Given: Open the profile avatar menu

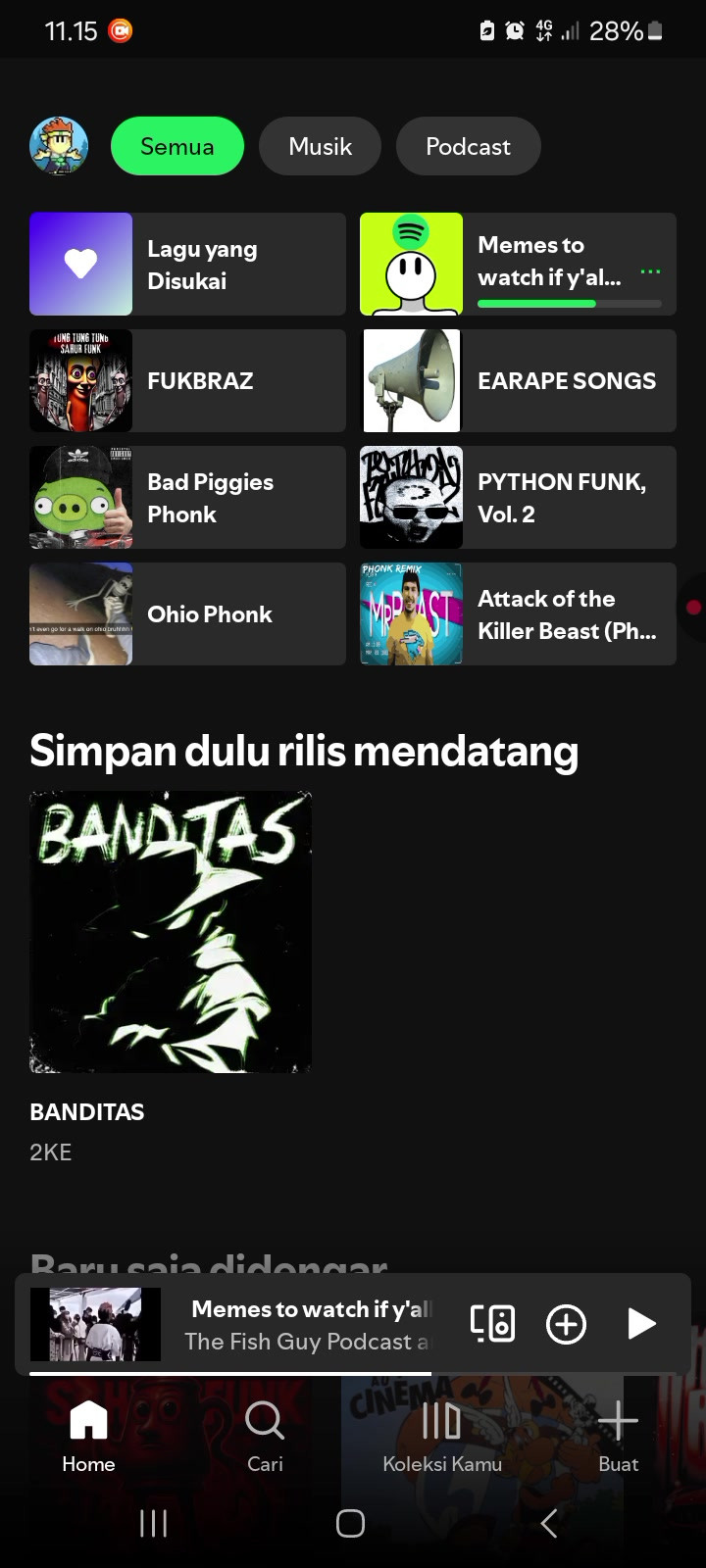Looking at the screenshot, I should pyautogui.click(x=59, y=146).
